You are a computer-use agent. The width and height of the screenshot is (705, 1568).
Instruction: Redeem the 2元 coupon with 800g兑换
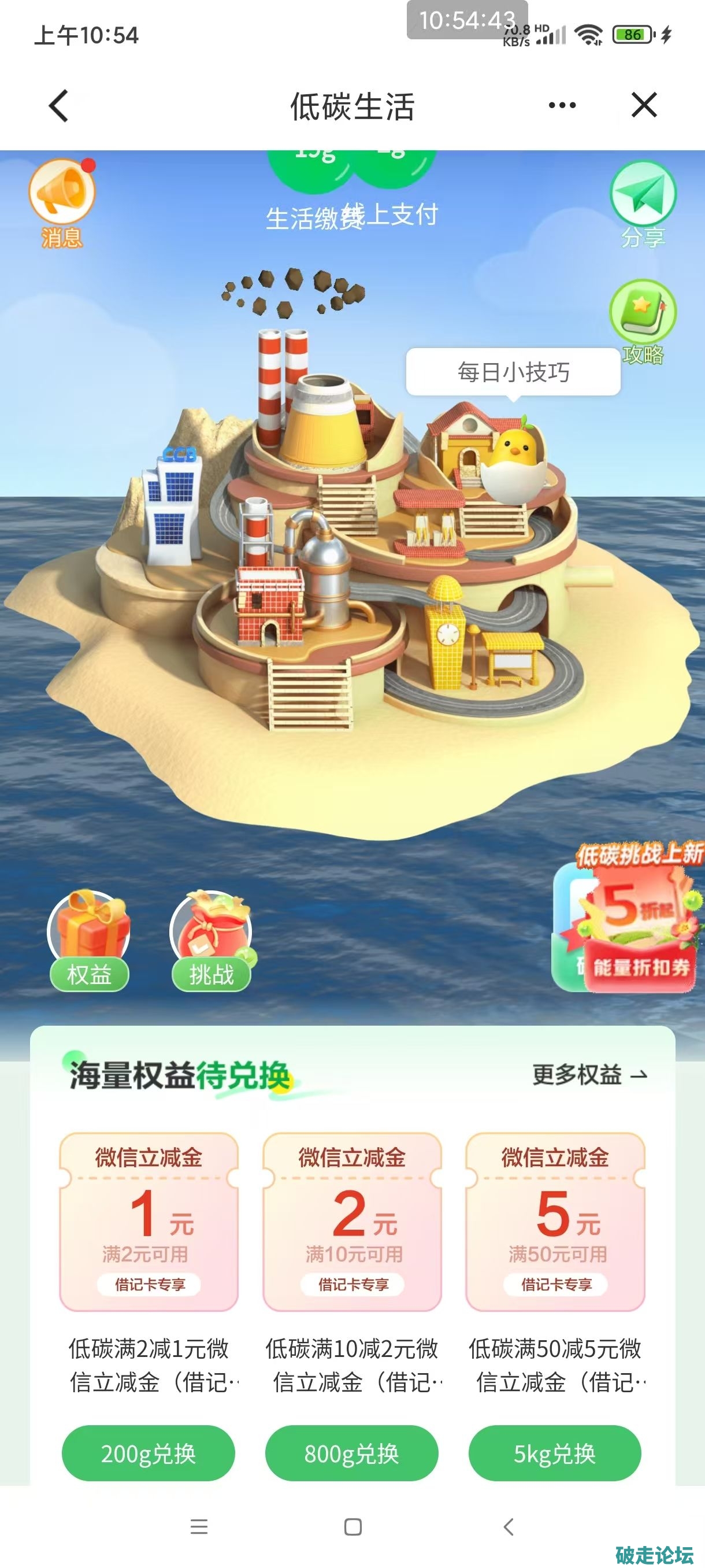351,1454
